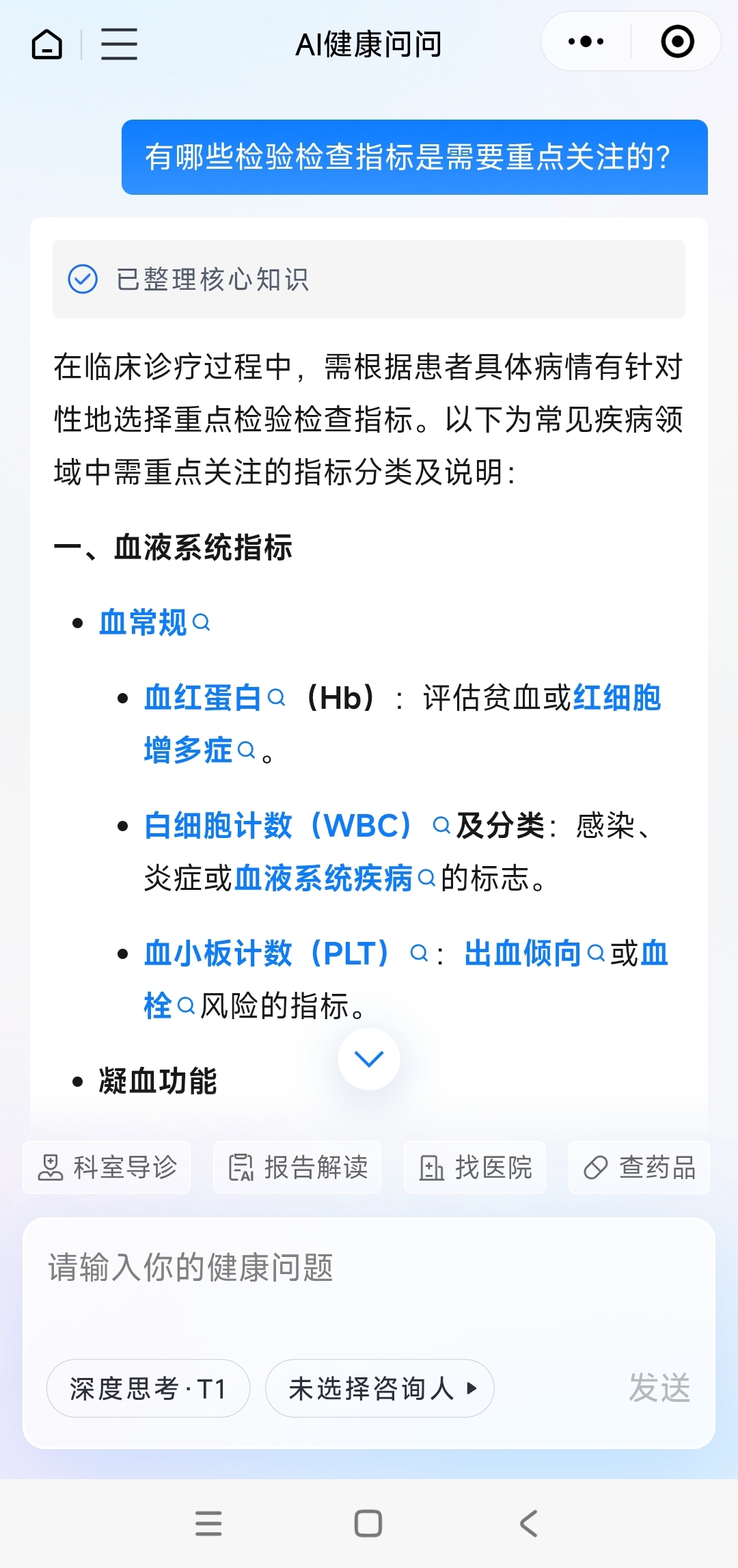Expand the 已整理核心知识 section
This screenshot has width=738, height=1568.
368,279
